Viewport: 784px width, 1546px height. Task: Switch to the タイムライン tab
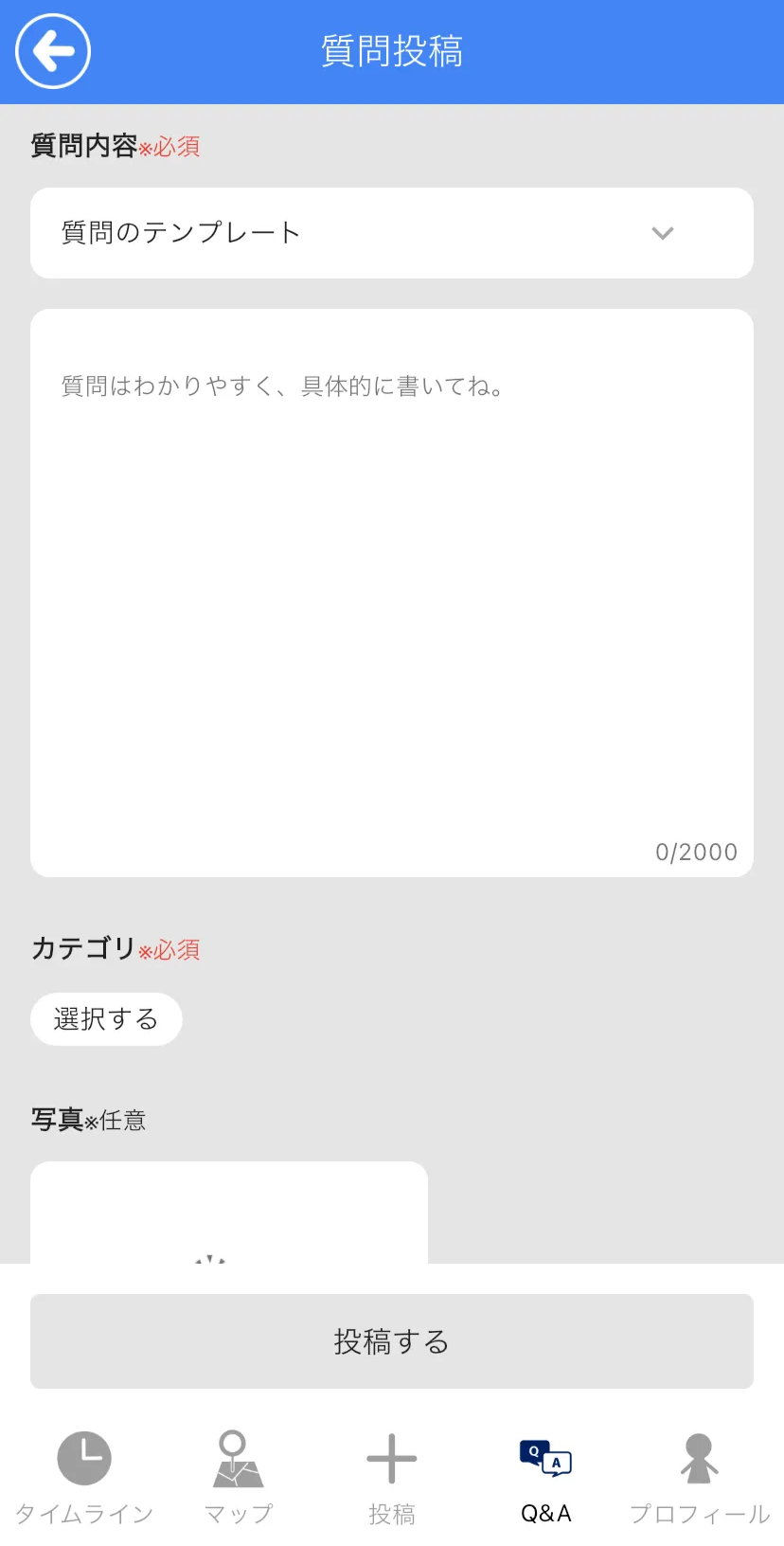coord(84,1478)
